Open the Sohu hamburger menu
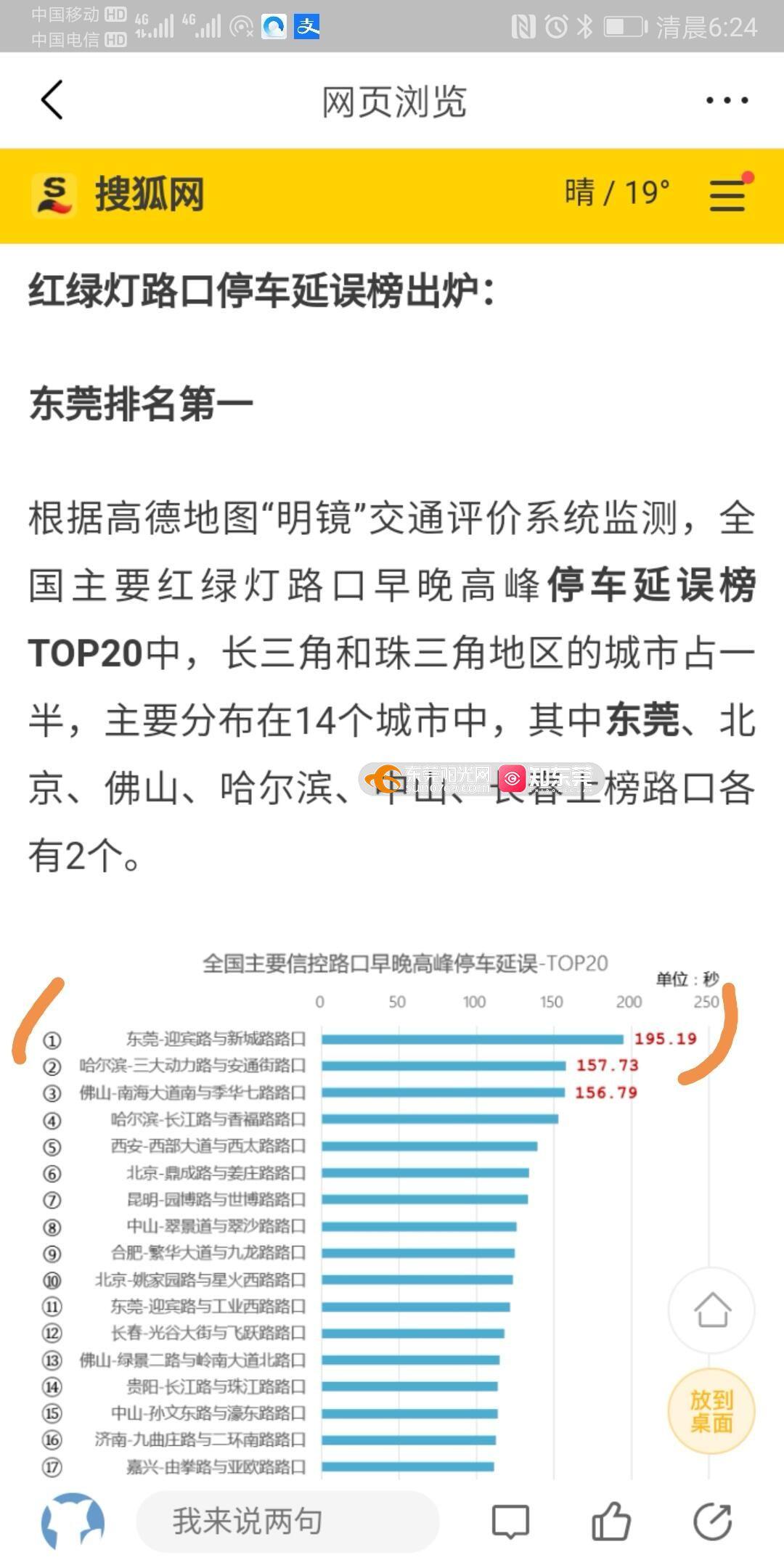The height and width of the screenshot is (1568, 784). [727, 195]
